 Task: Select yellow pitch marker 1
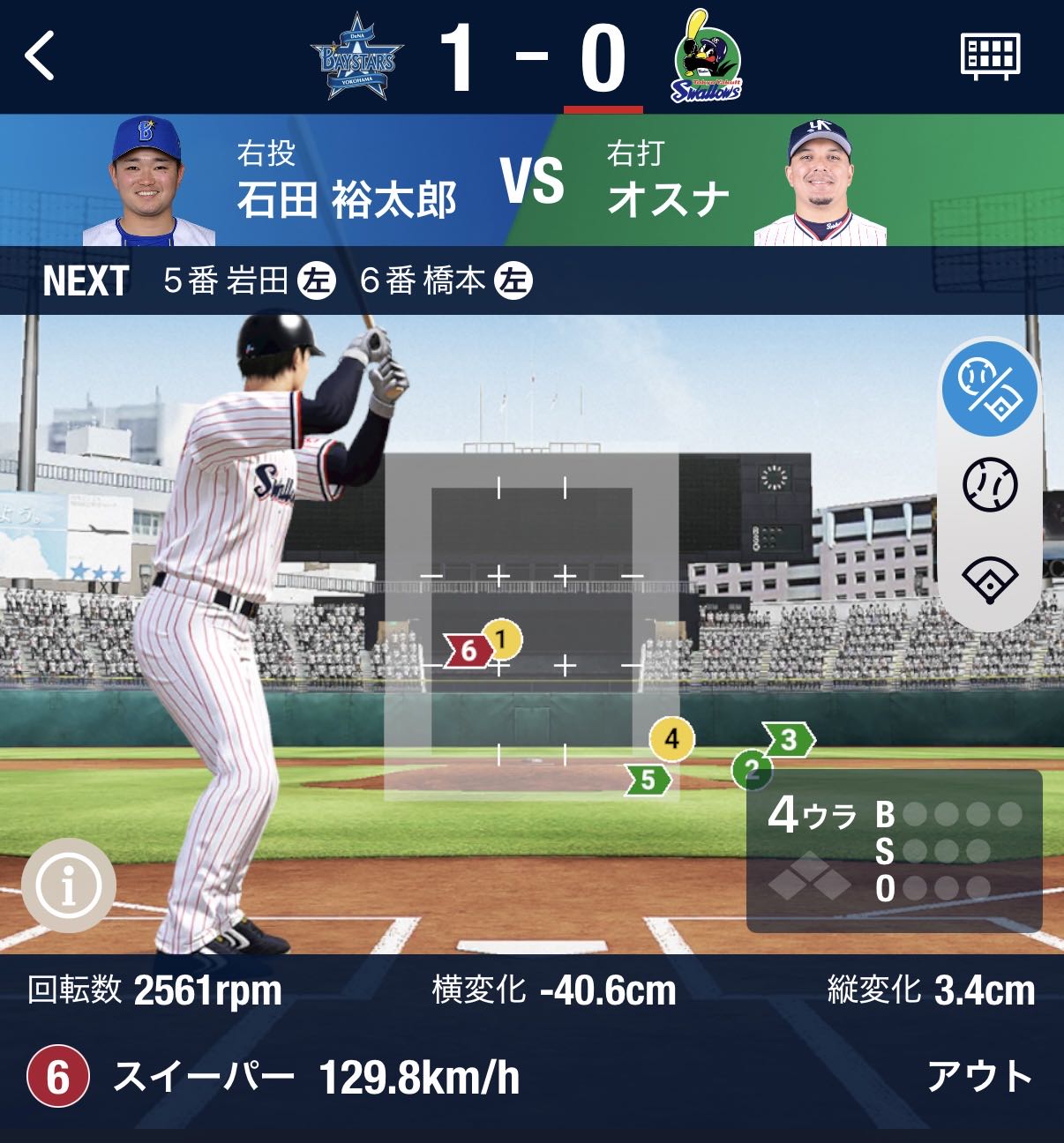coord(503,639)
